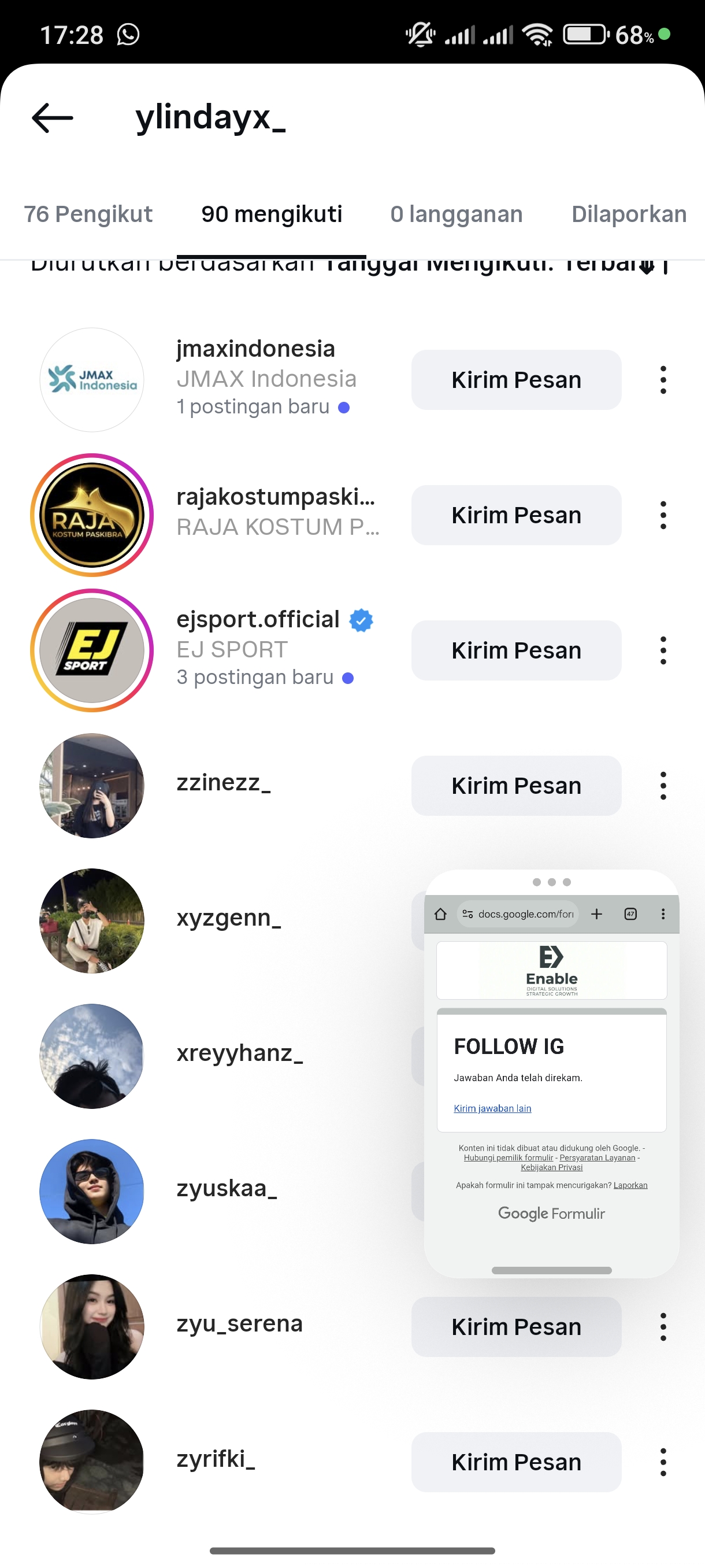Screen dimensions: 705x1568
Task: Switch to the 76 Pengikut tab
Action: (x=88, y=215)
